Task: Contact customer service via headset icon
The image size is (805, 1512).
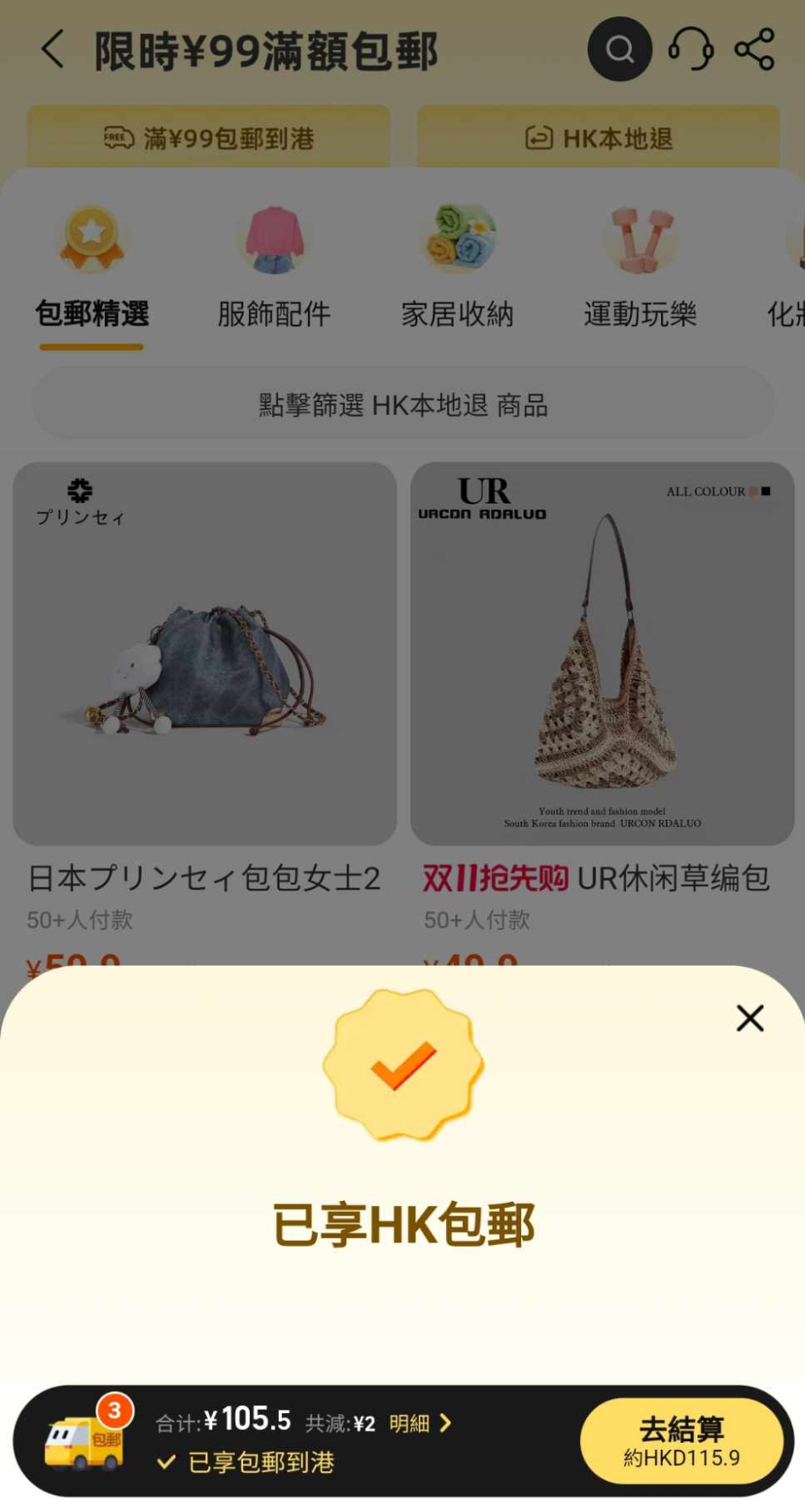Action: coord(690,49)
